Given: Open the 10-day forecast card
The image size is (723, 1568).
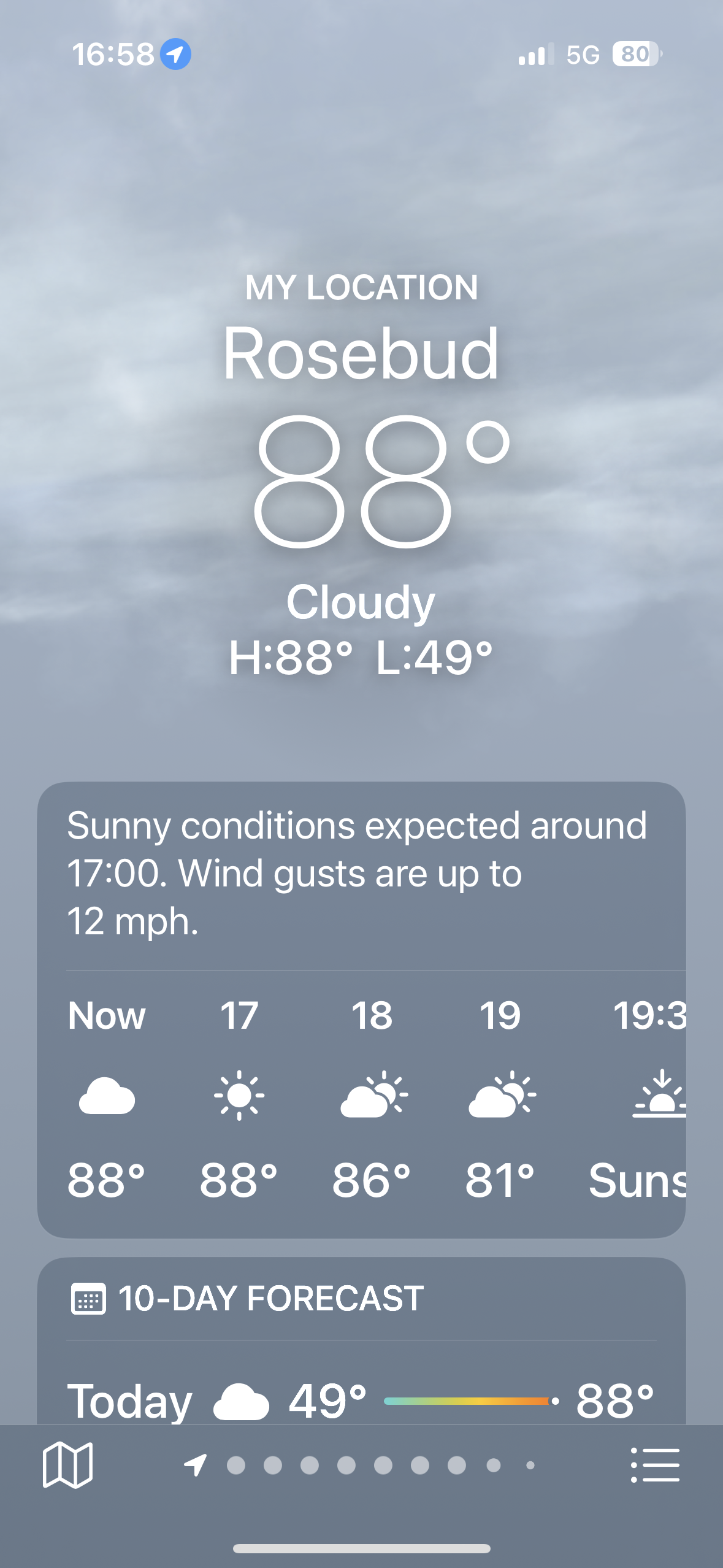Looking at the screenshot, I should pyautogui.click(x=361, y=1299).
